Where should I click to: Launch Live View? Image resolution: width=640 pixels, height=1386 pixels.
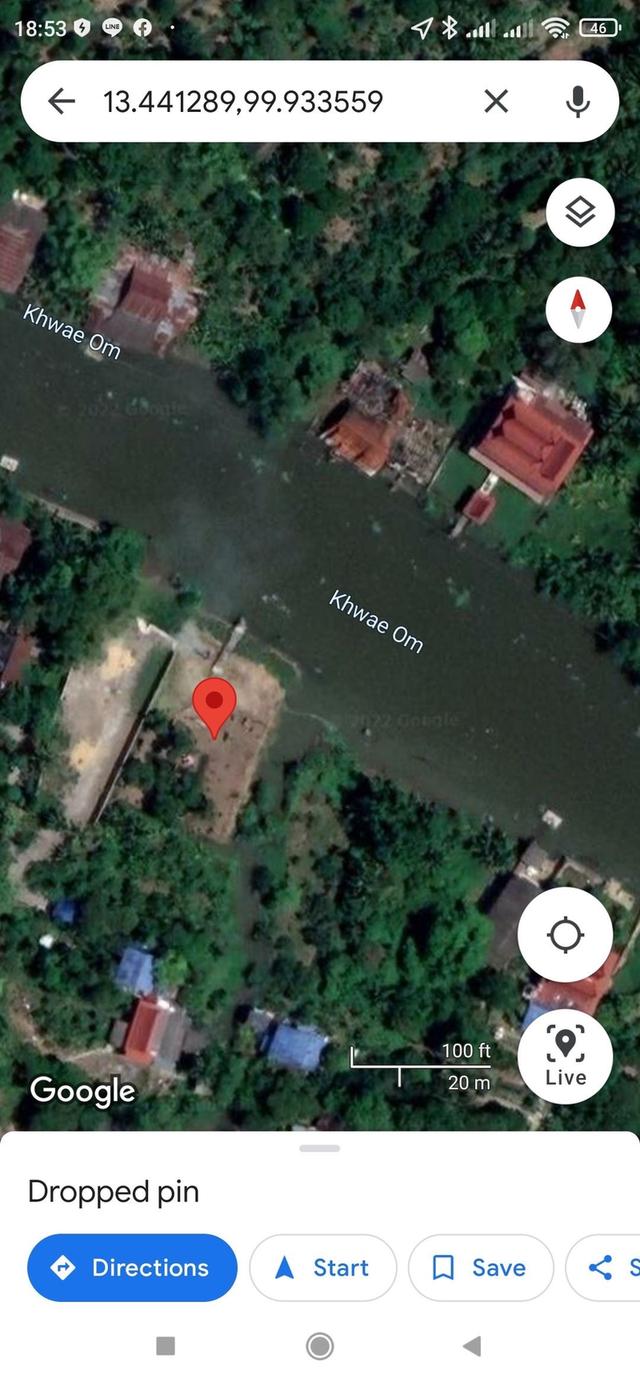[565, 1056]
